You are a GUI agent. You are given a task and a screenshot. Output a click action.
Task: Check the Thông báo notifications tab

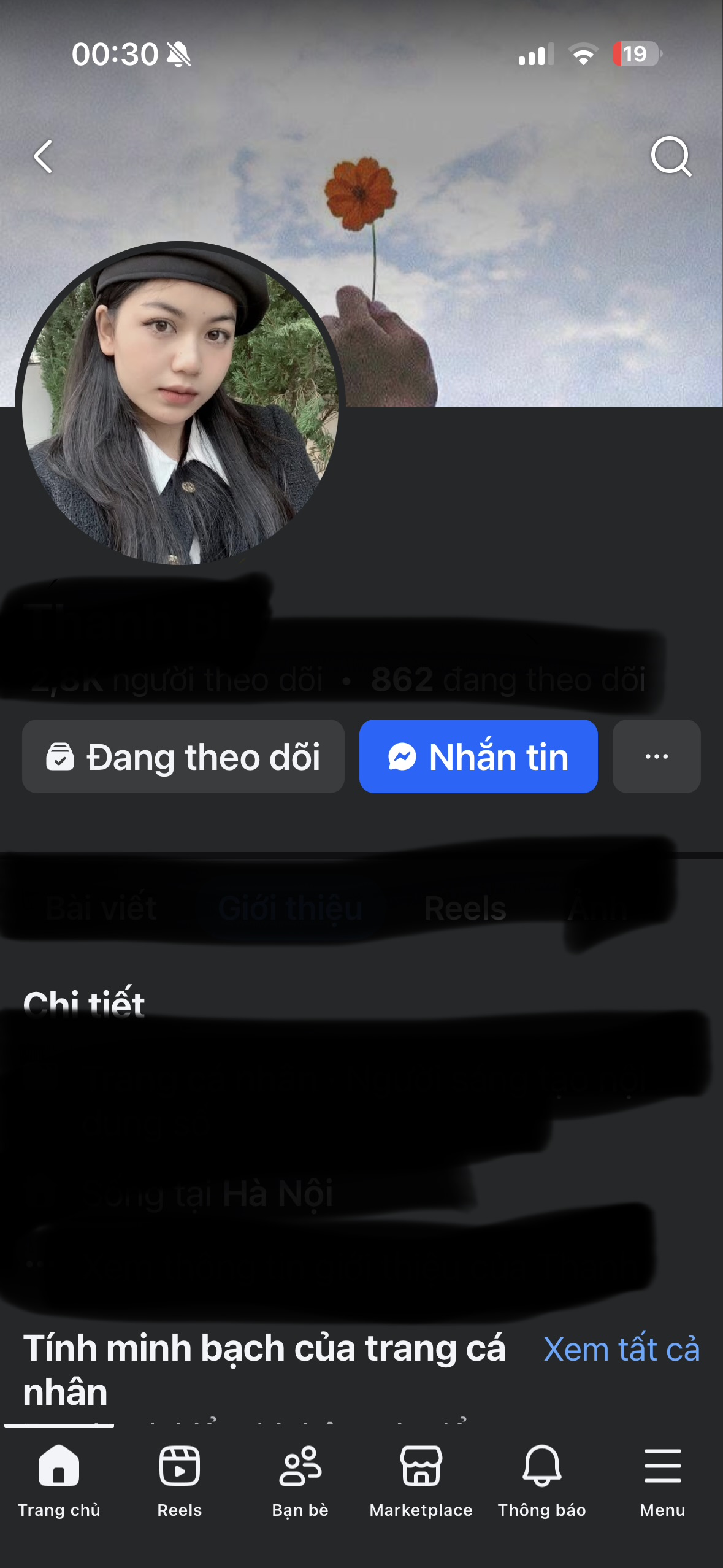[541, 1480]
